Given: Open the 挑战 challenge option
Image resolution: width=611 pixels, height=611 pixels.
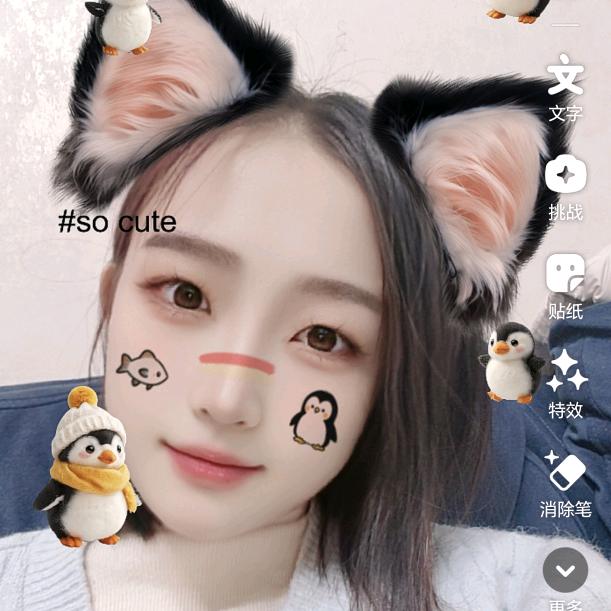Looking at the screenshot, I should [x=565, y=176].
